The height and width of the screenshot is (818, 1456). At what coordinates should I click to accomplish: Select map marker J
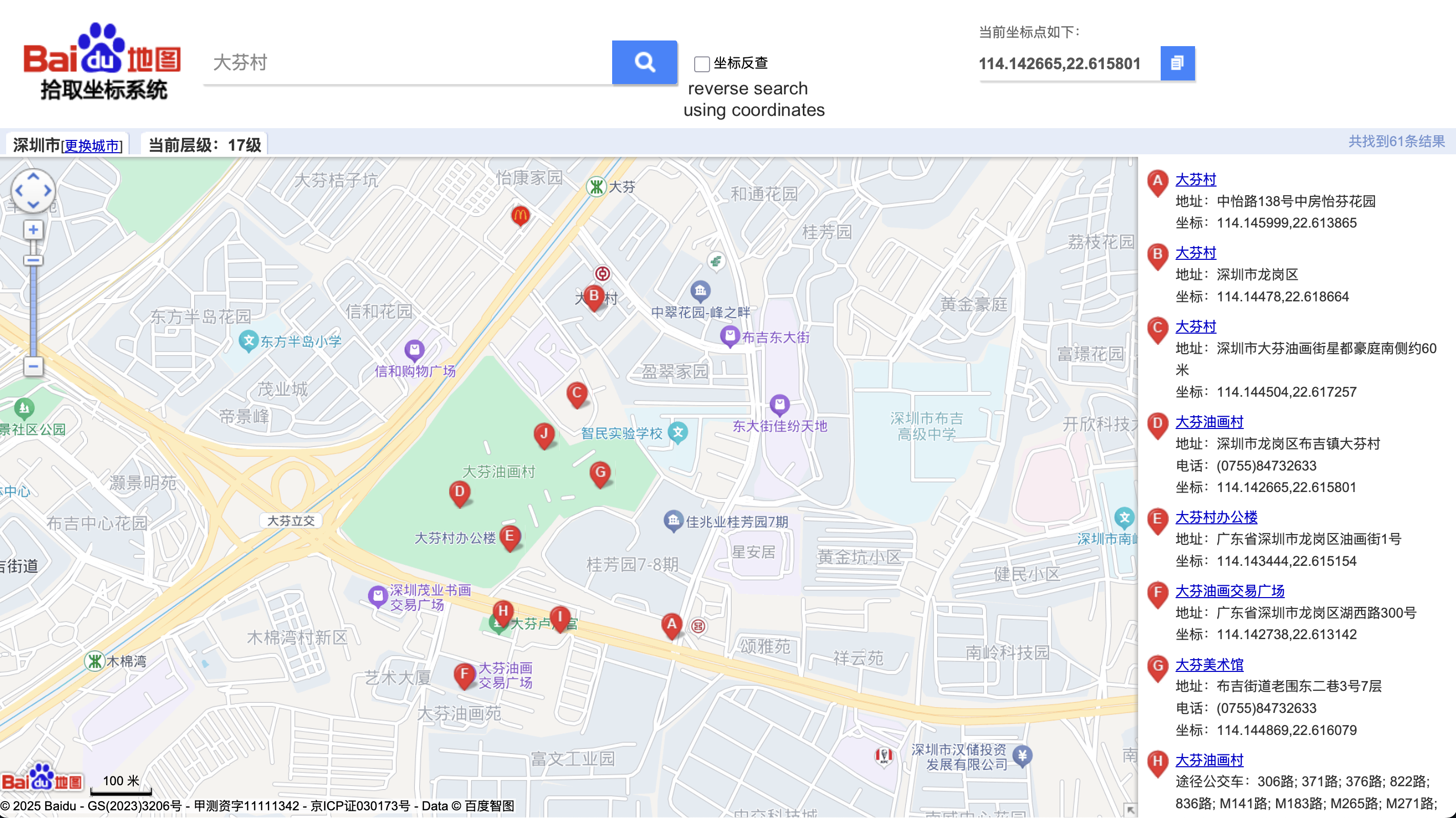point(544,435)
